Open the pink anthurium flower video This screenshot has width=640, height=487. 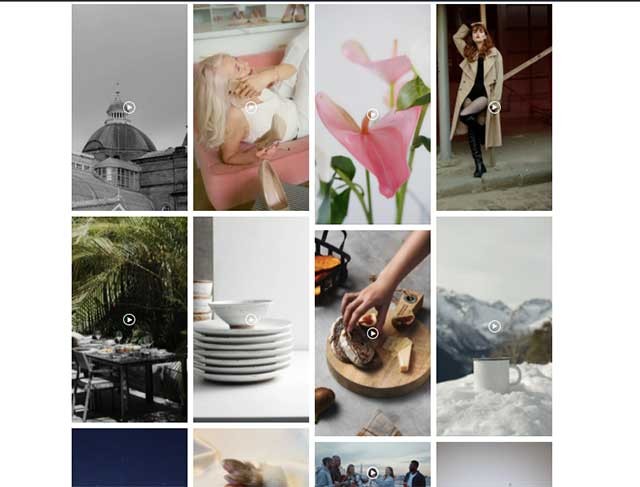pos(372,114)
